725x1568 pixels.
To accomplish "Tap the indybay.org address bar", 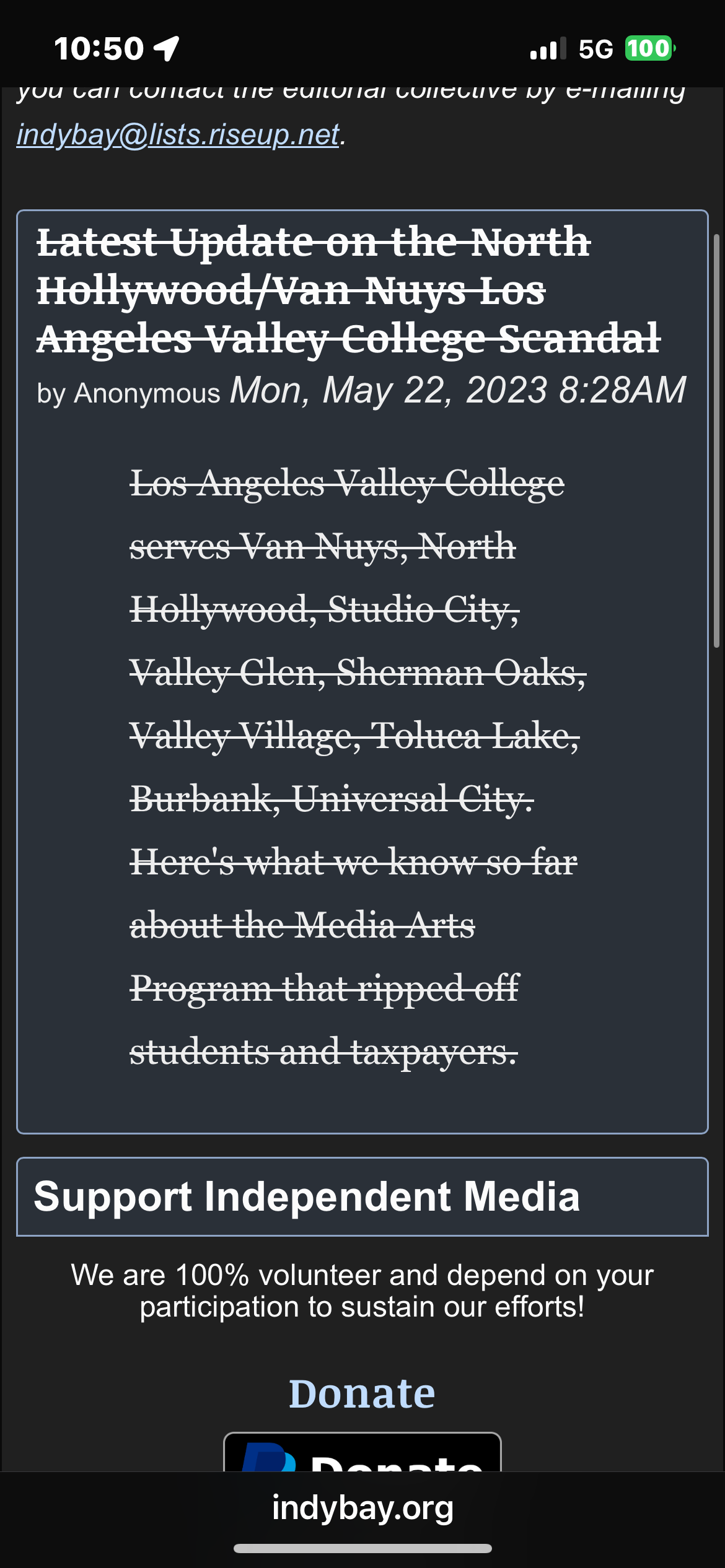I will [x=362, y=1509].
